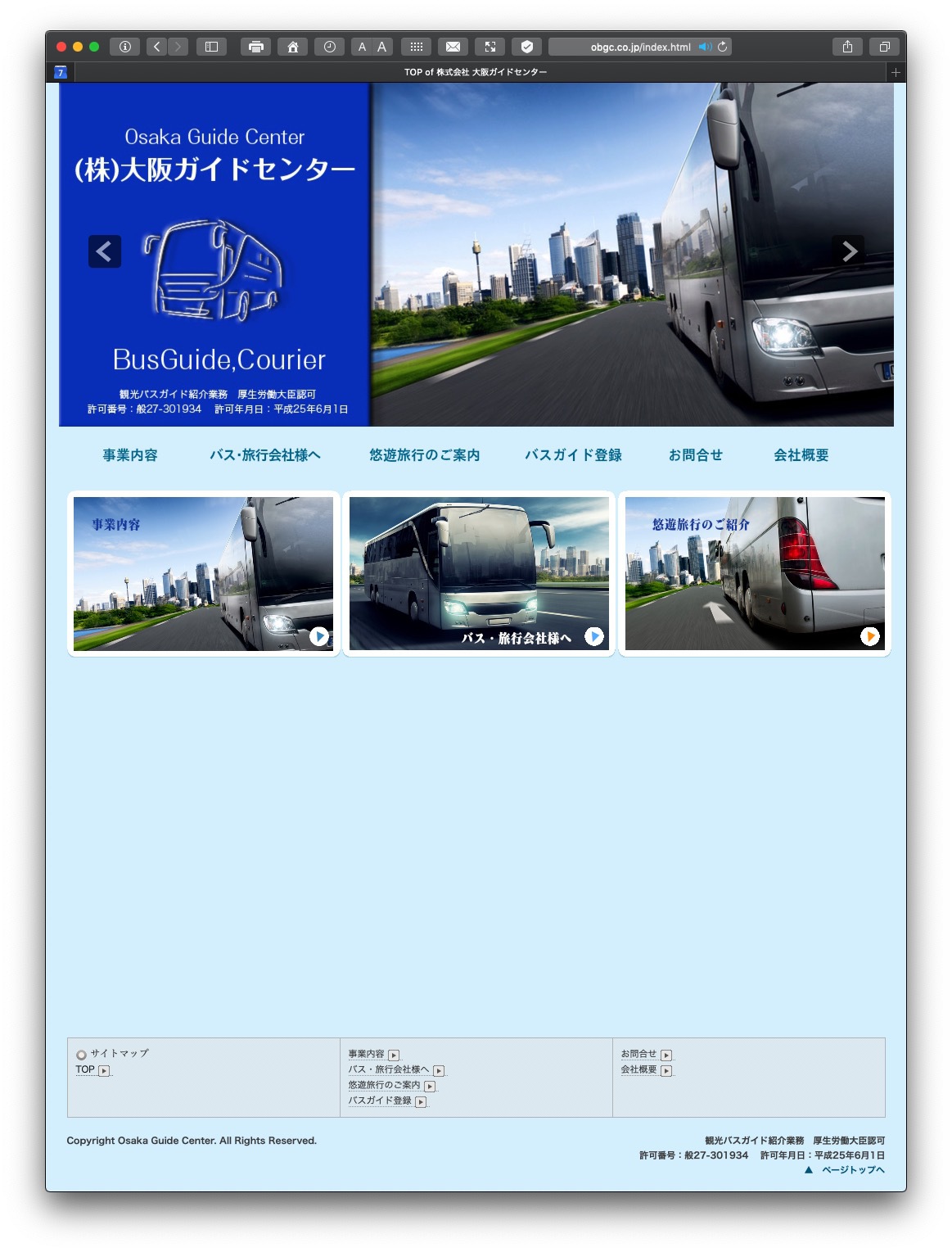This screenshot has height=1252, width=952.
Task: Go back with the browser back arrow
Action: click(x=156, y=47)
